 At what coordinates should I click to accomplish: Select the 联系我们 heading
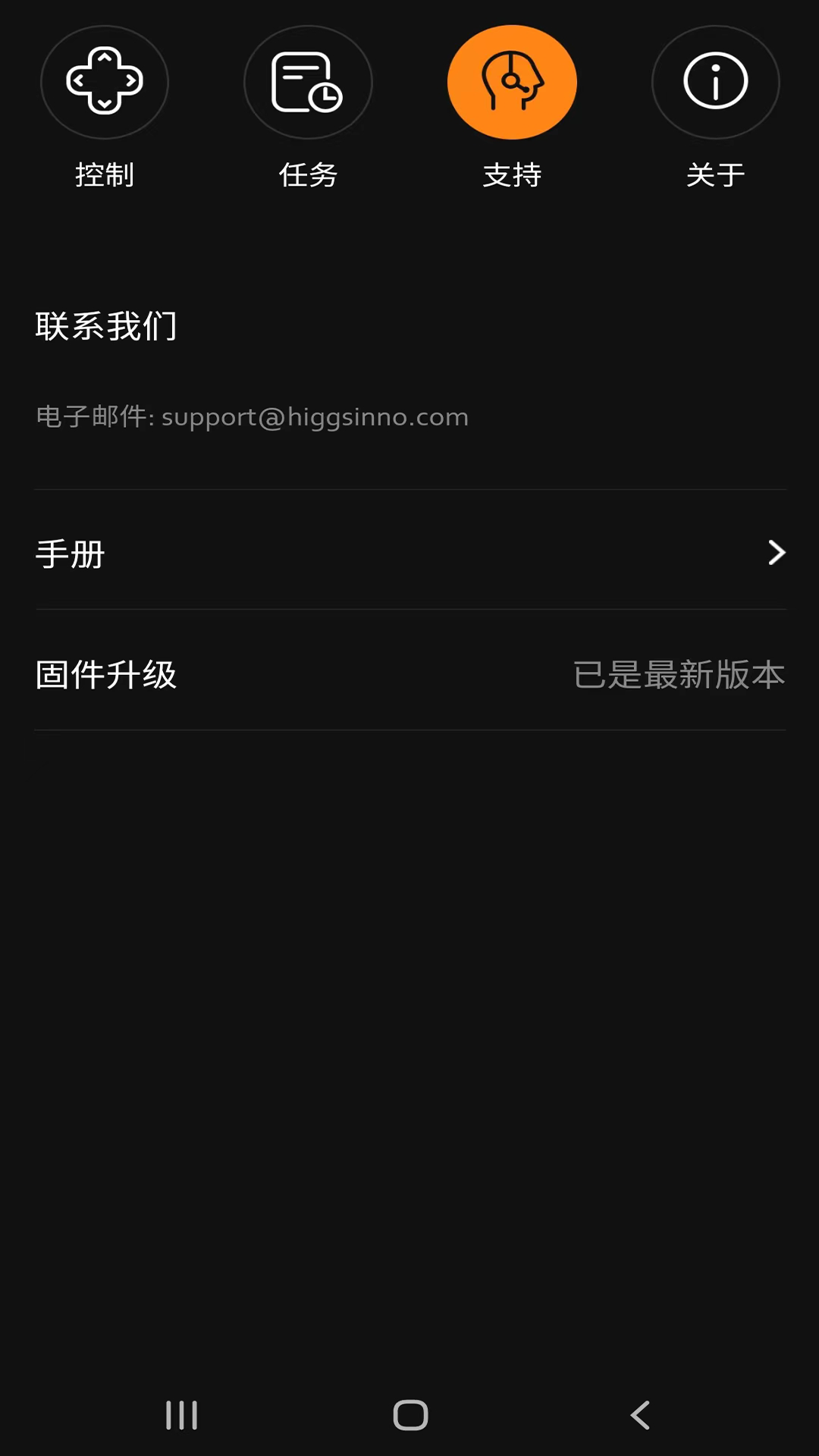tap(107, 326)
